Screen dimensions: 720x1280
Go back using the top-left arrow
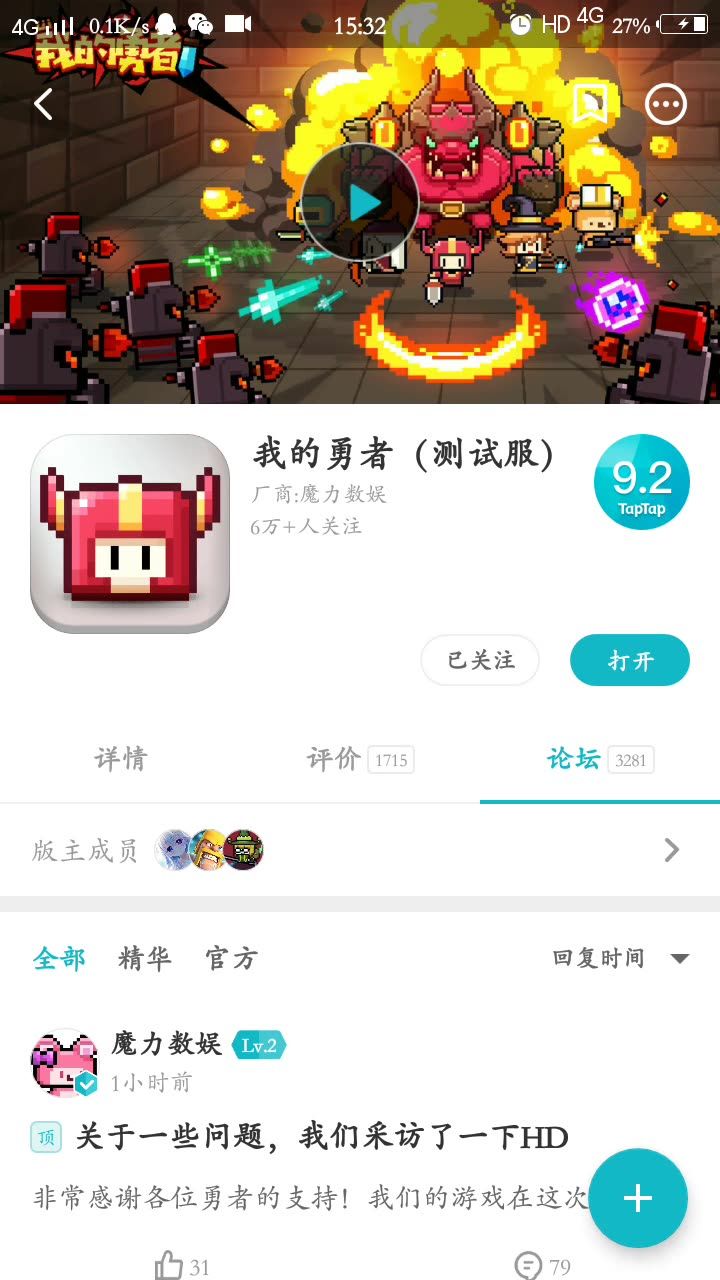point(43,103)
